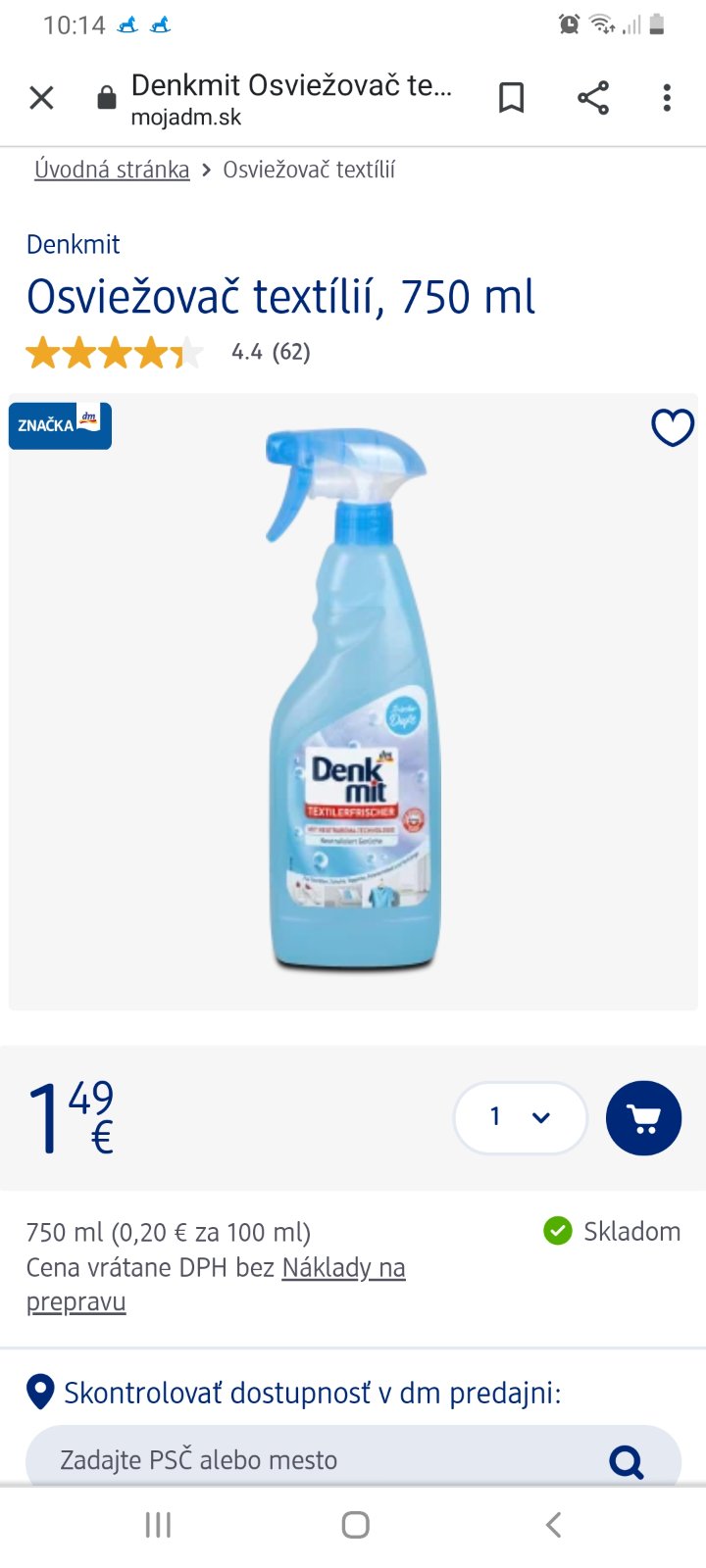Add product to favorites with the heart
The height and width of the screenshot is (1568, 706).
point(673,427)
